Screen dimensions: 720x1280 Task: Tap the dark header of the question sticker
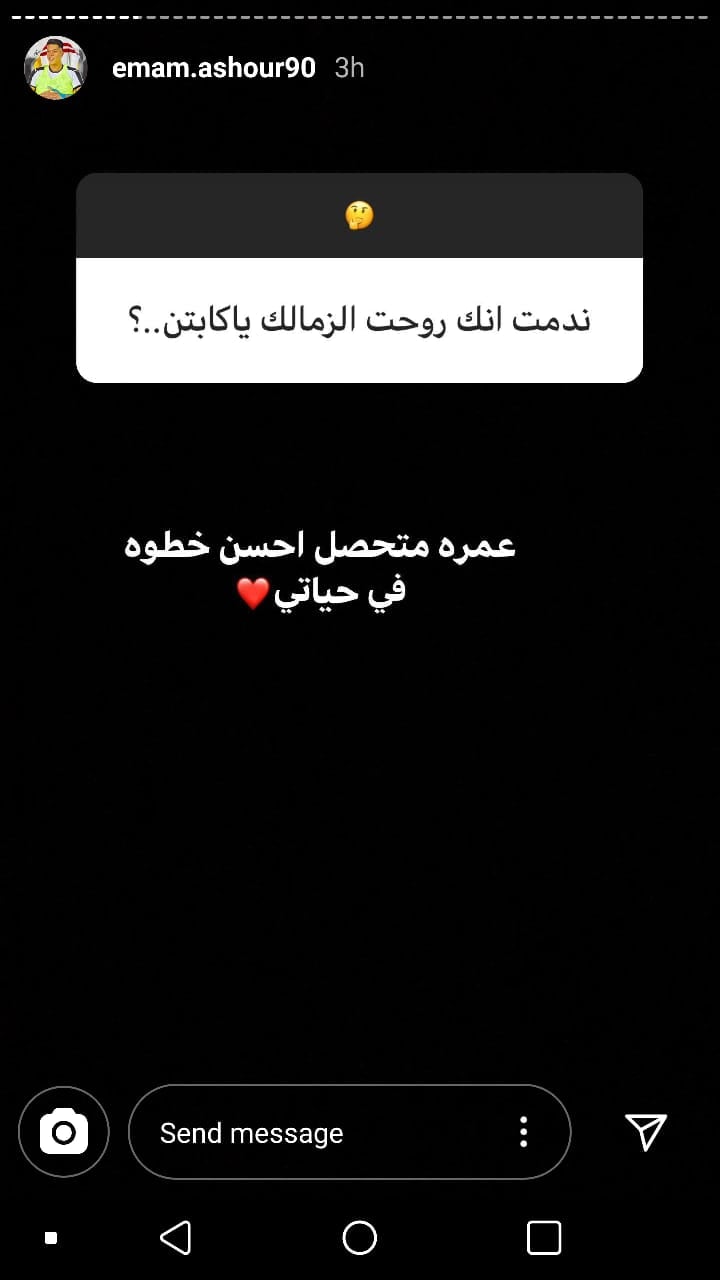[200, 215]
